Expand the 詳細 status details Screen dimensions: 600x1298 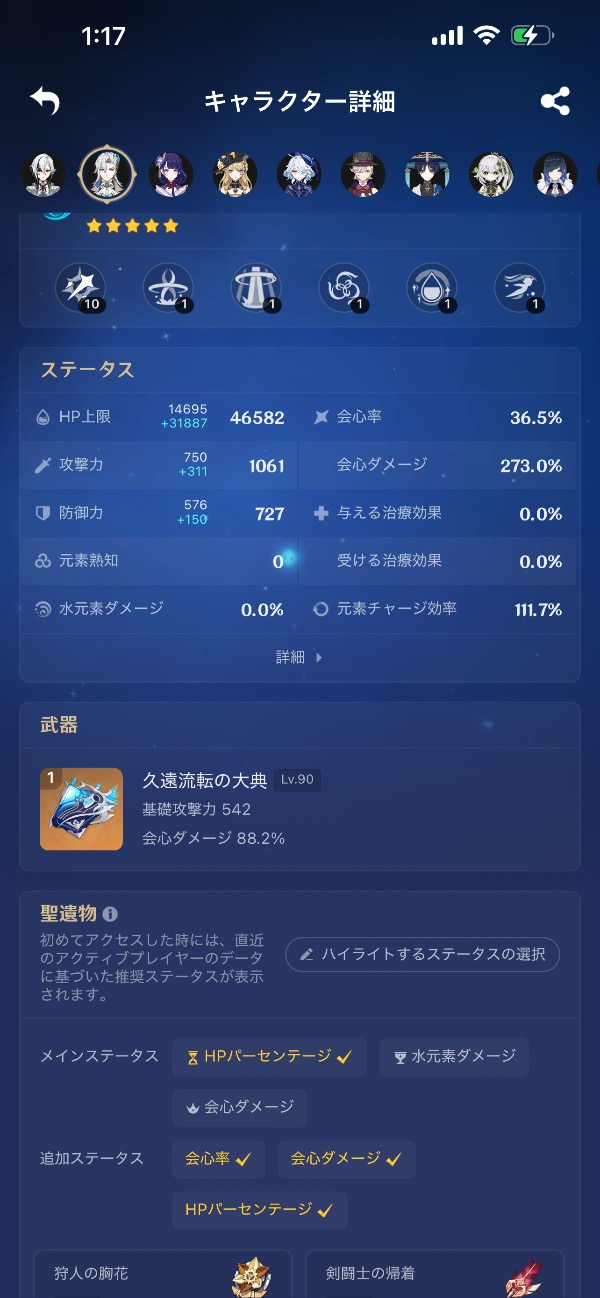pyautogui.click(x=299, y=657)
